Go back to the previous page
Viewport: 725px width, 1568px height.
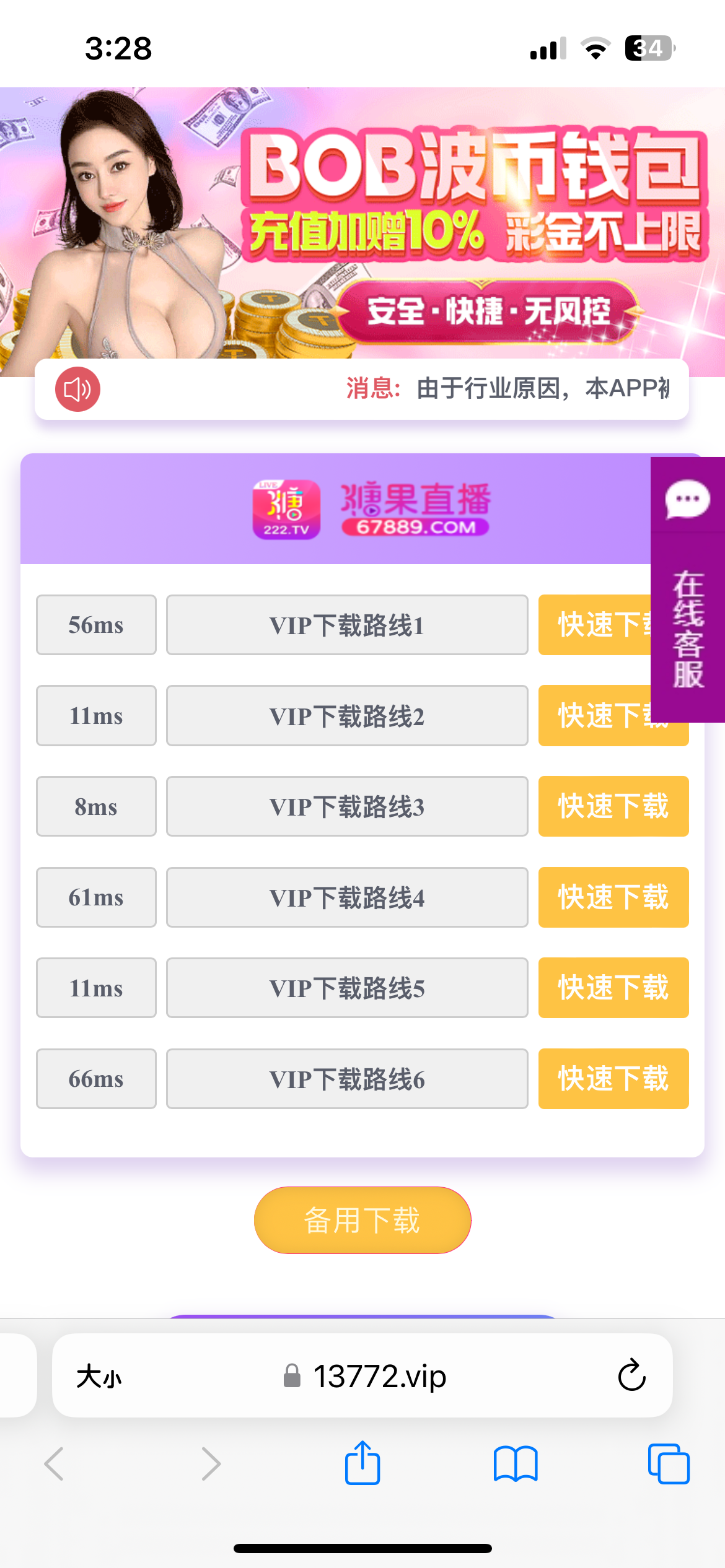coord(55,1463)
